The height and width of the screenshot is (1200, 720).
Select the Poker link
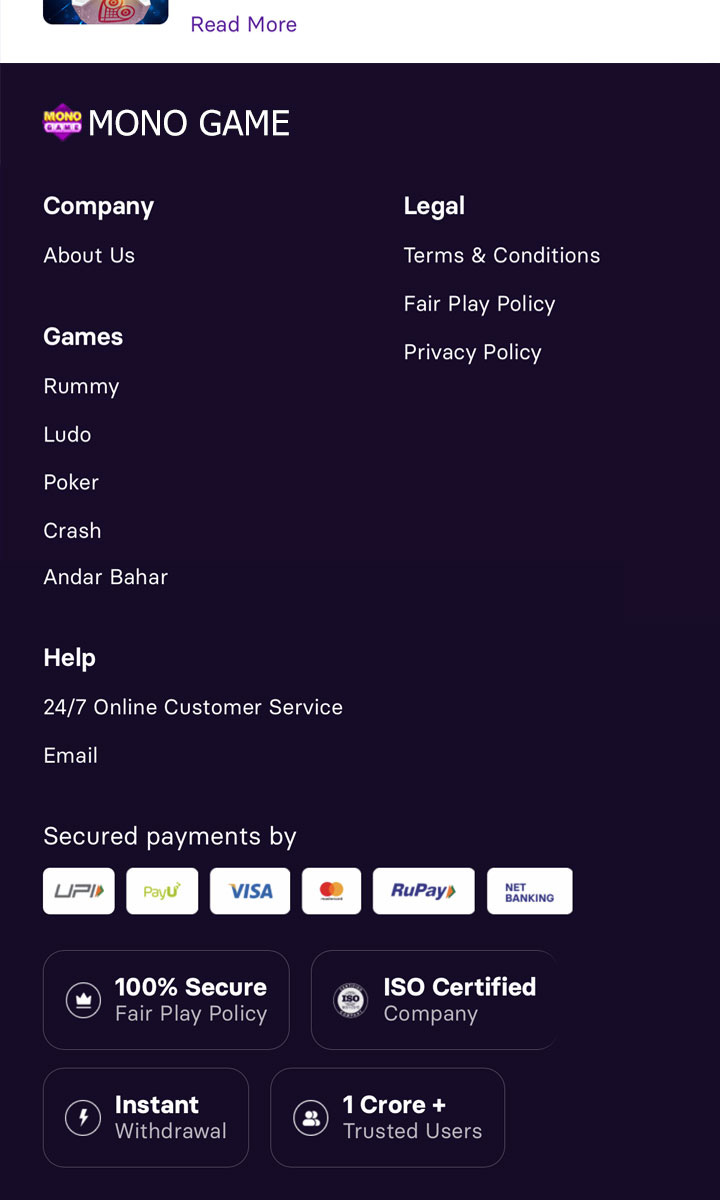(71, 482)
